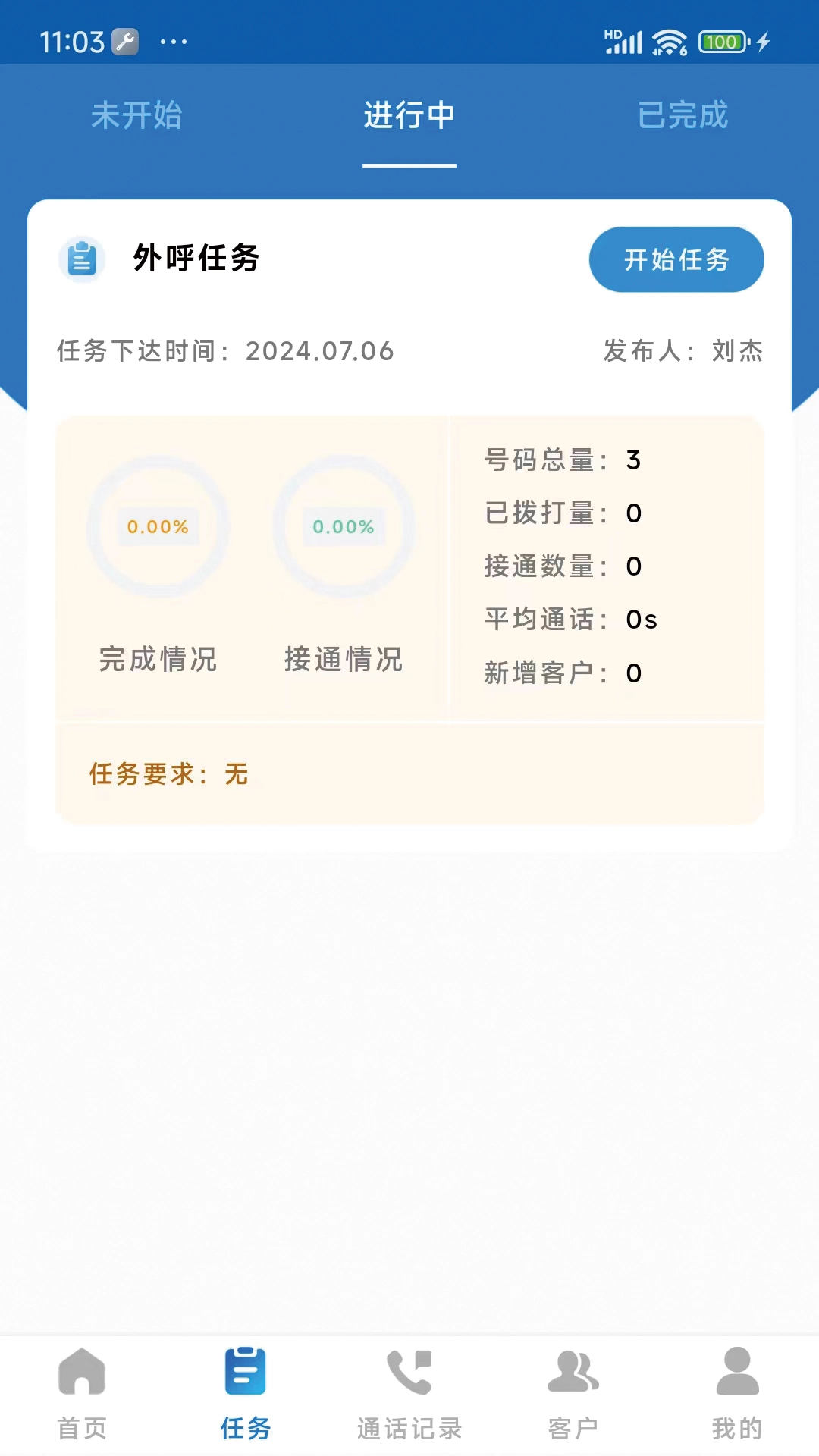The height and width of the screenshot is (1456, 819).
Task: Click the 任务要求 requirement text
Action: click(168, 773)
